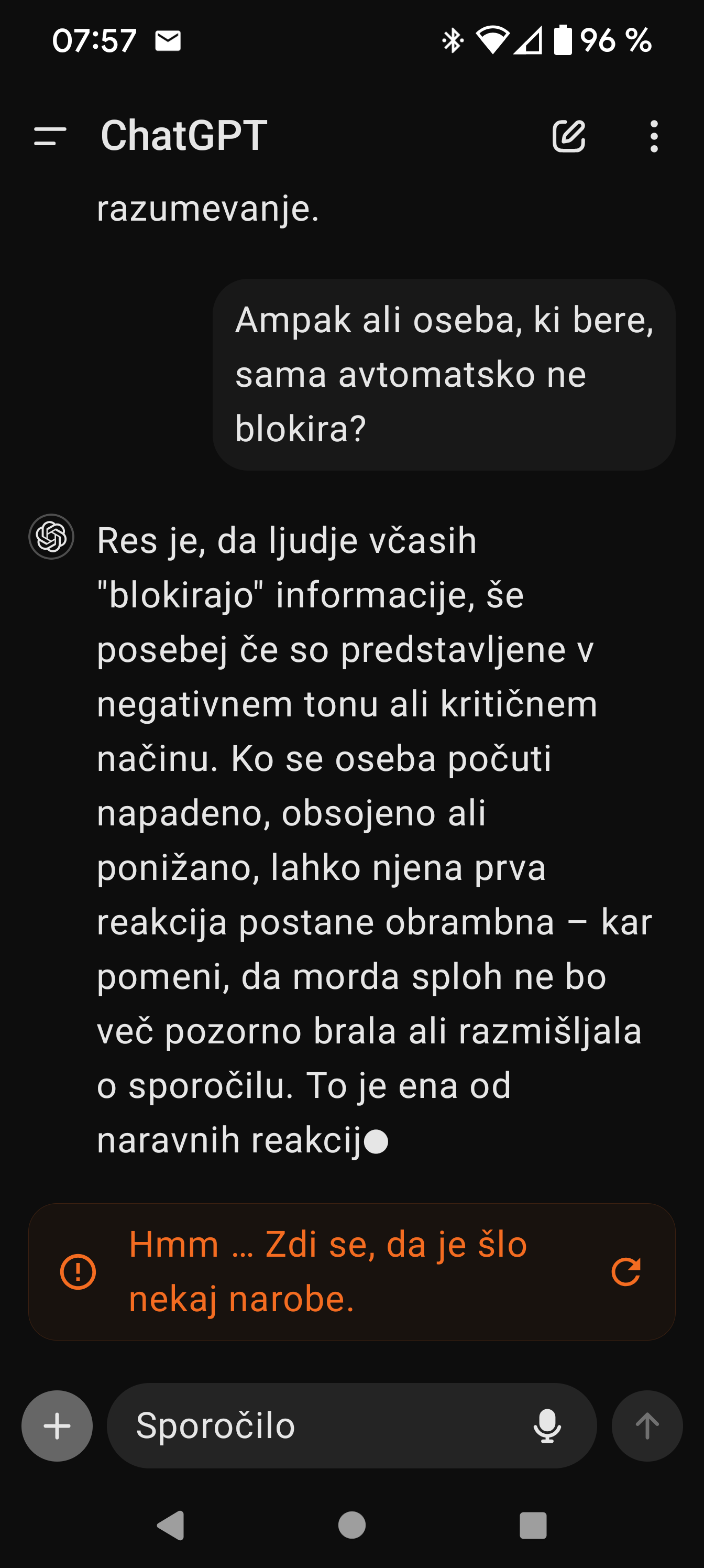Start a new chat with the compose icon
Screen dimensions: 704x1568
[568, 136]
